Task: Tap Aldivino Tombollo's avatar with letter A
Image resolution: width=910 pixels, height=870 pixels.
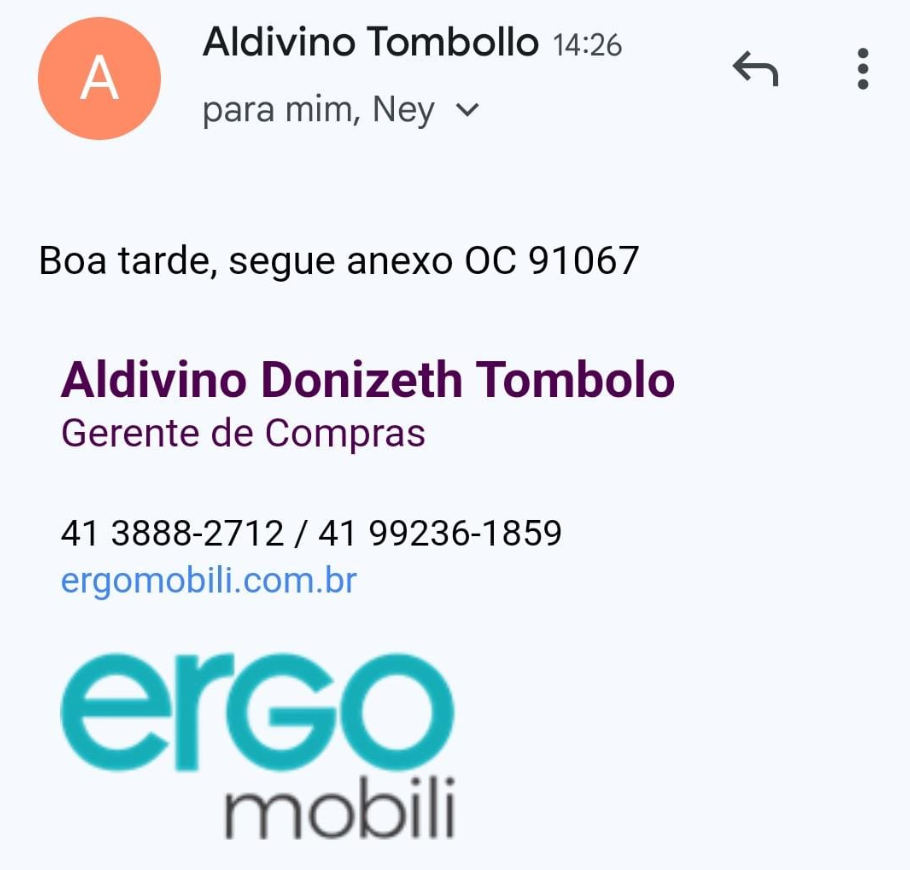Action: point(99,78)
